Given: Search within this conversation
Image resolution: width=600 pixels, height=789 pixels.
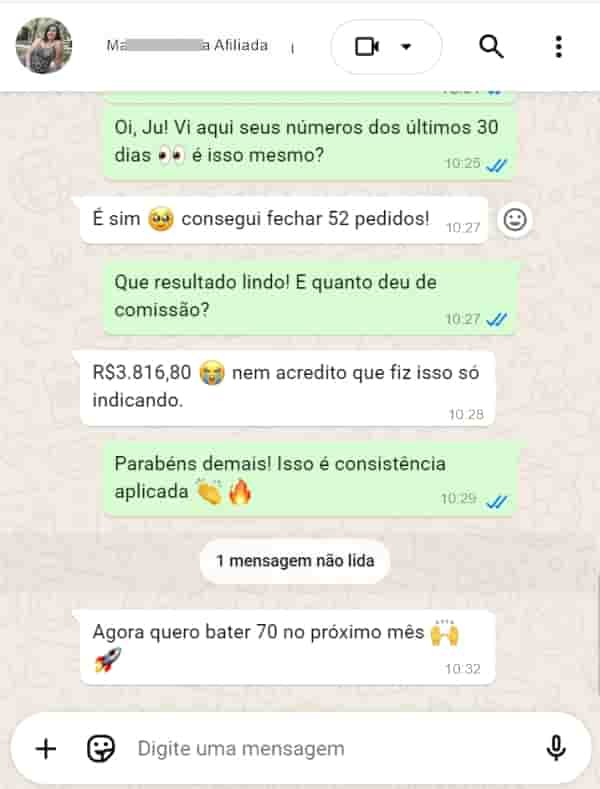Looking at the screenshot, I should (491, 46).
